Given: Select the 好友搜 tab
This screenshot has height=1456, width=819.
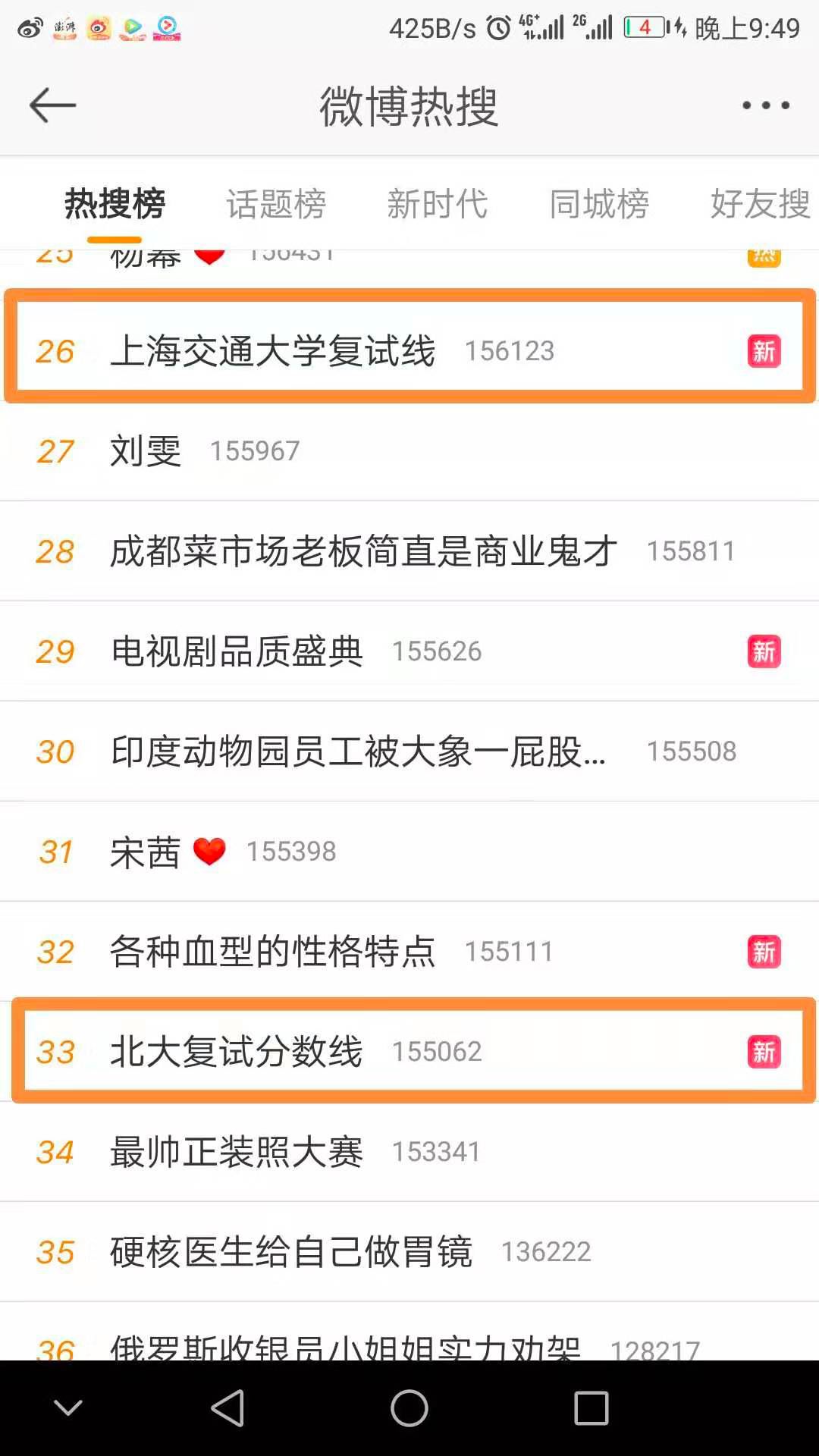Looking at the screenshot, I should (761, 203).
